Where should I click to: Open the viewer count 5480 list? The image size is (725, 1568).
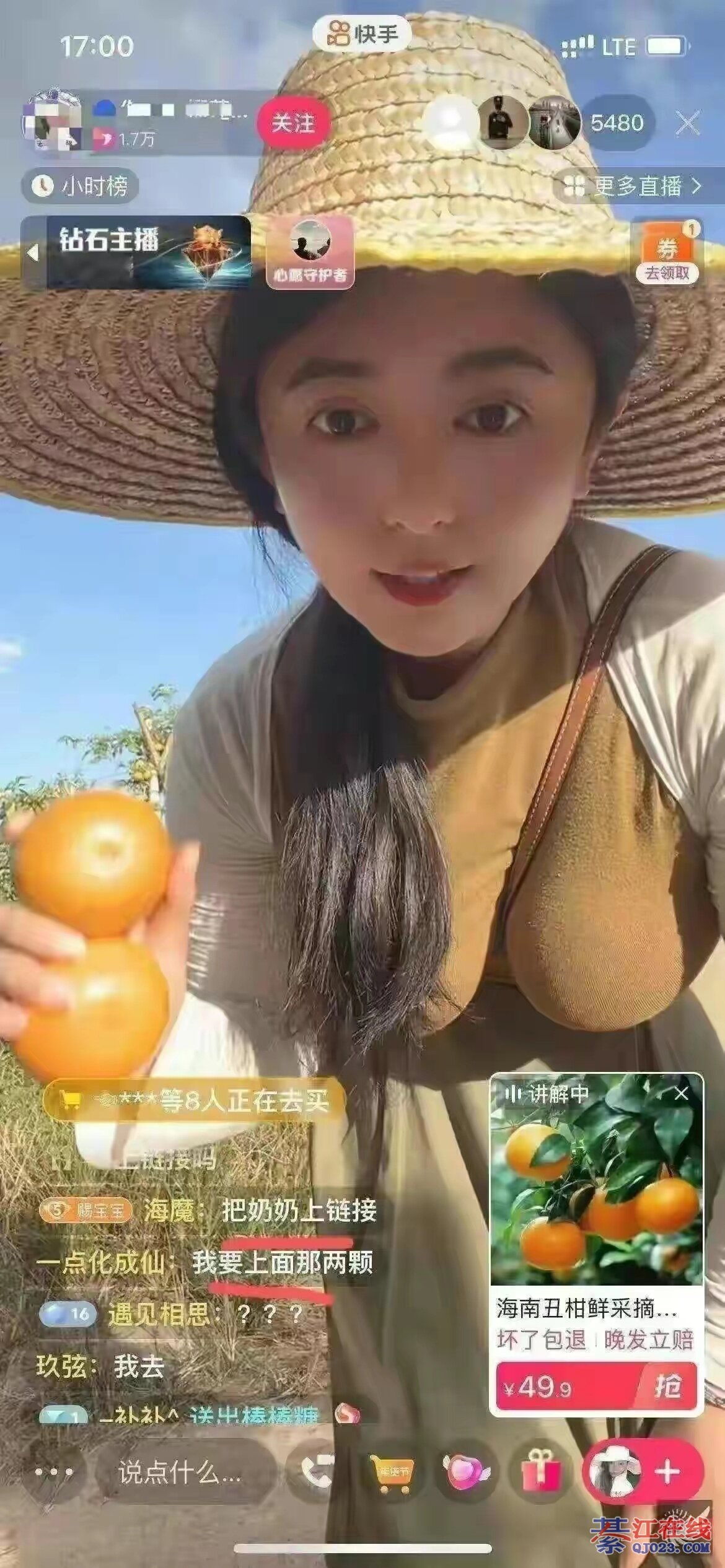pyautogui.click(x=616, y=123)
